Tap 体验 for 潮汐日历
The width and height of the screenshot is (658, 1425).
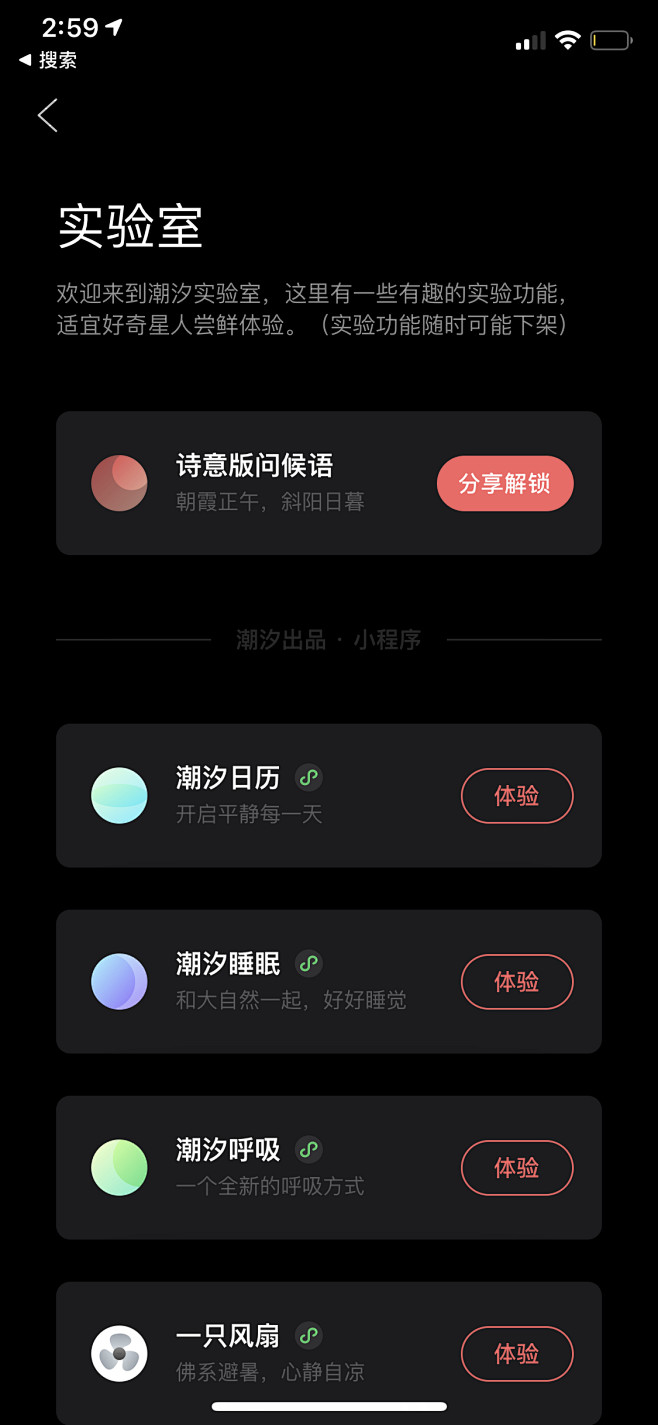tap(517, 796)
